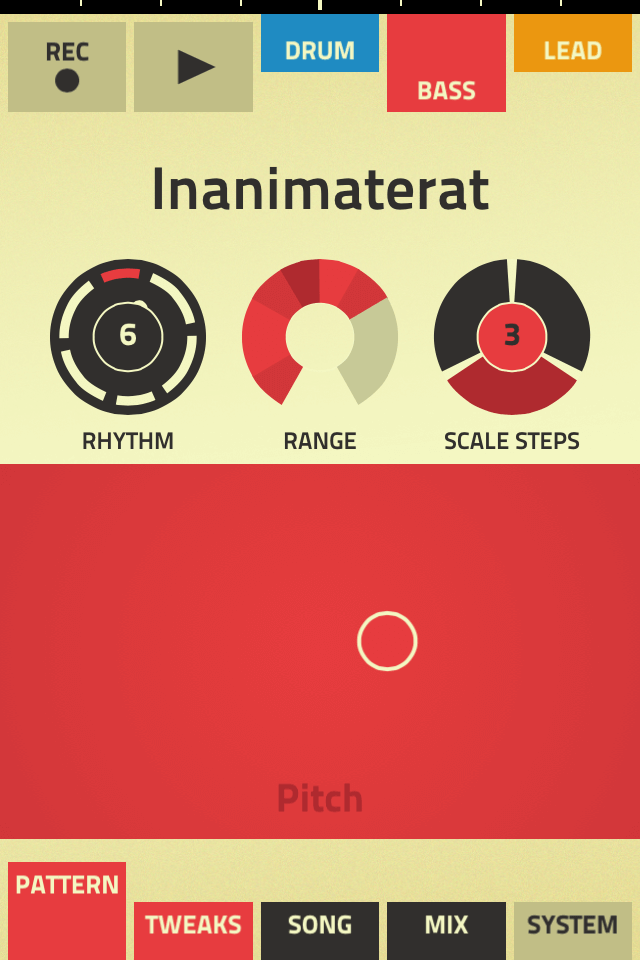The image size is (640, 960).
Task: Open the SYSTEM page
Action: tap(573, 928)
